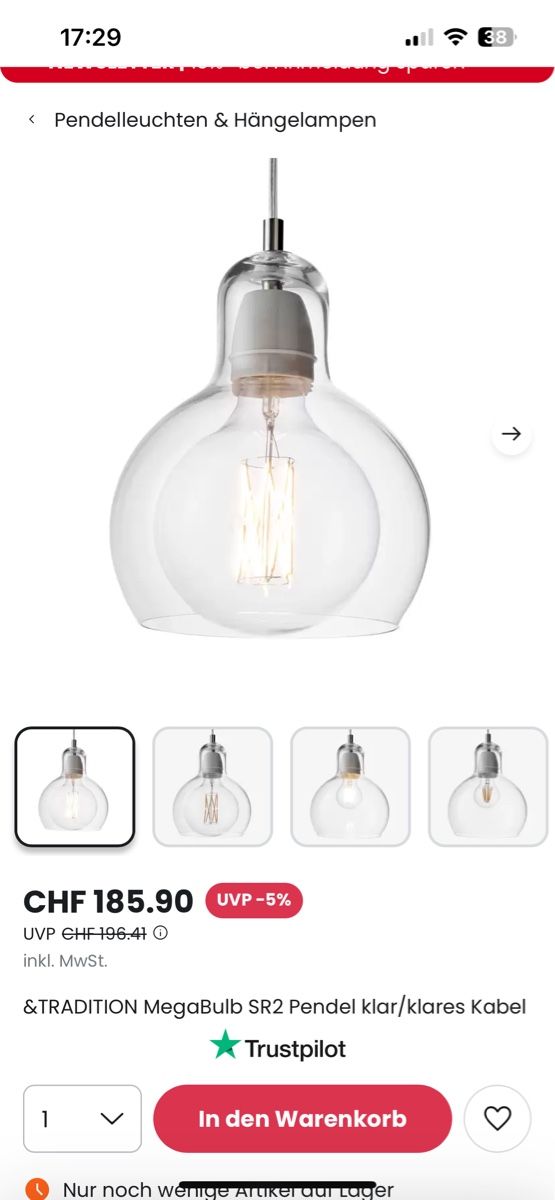Open the quantity dropdown

83,1118
